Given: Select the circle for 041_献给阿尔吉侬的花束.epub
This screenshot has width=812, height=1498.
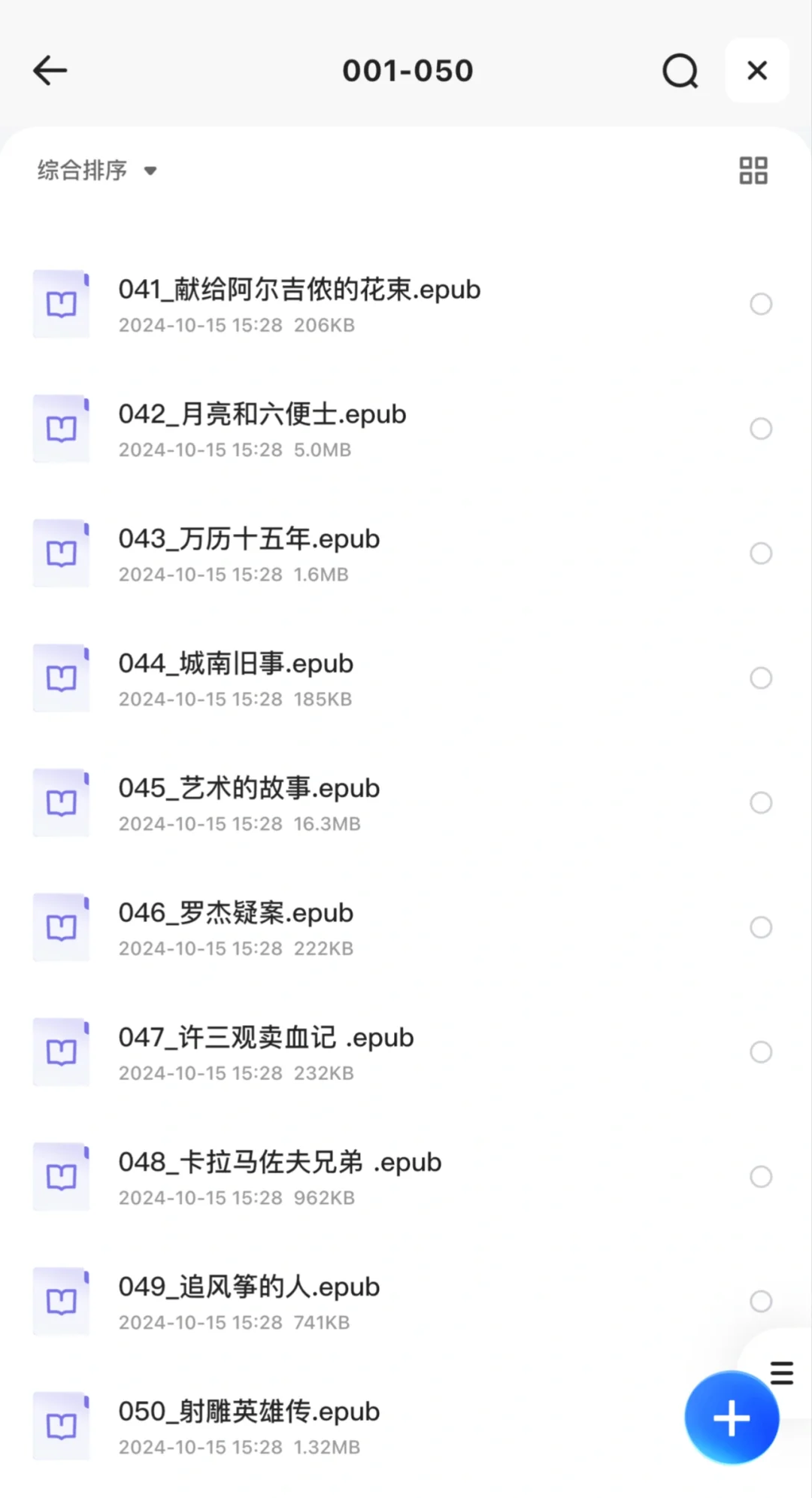Looking at the screenshot, I should 761,304.
